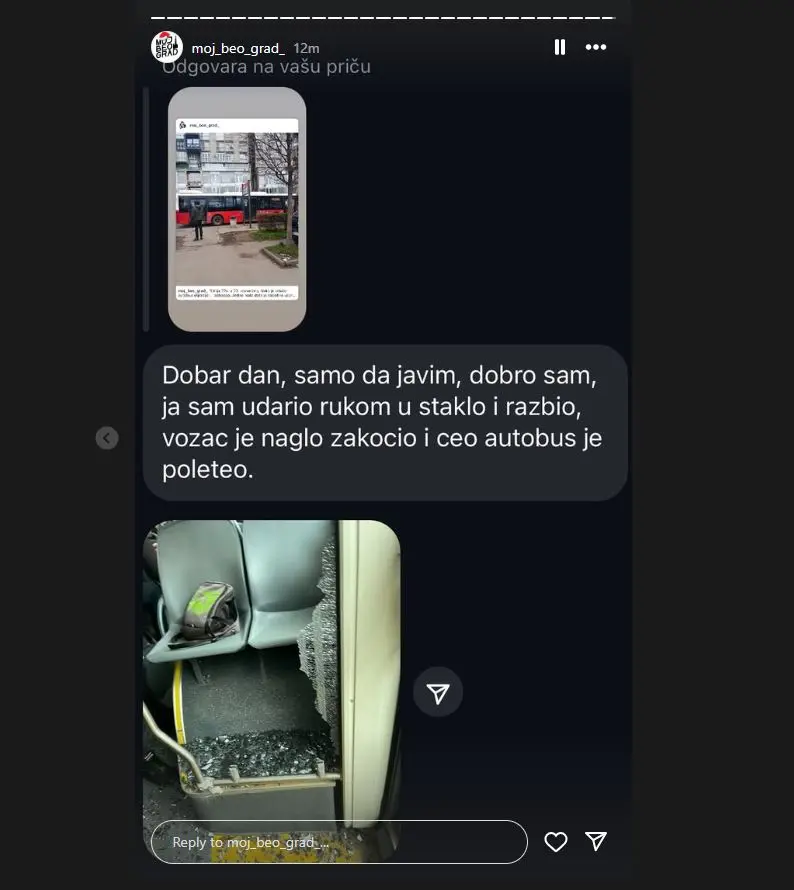The width and height of the screenshot is (794, 890).
Task: Open the story's more options menu
Action: click(x=596, y=47)
